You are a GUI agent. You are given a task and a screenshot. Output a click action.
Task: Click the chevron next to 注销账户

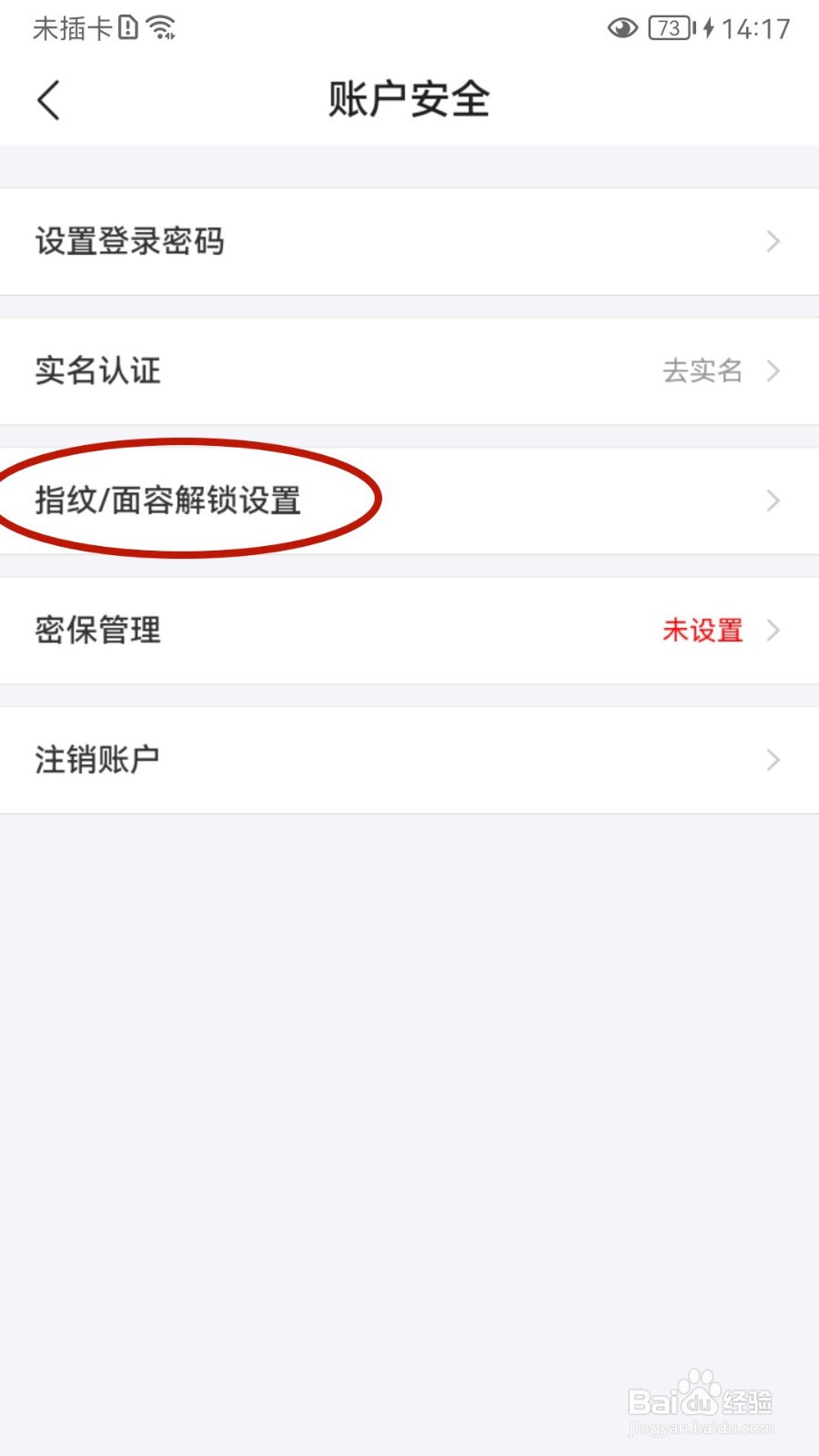point(773,759)
